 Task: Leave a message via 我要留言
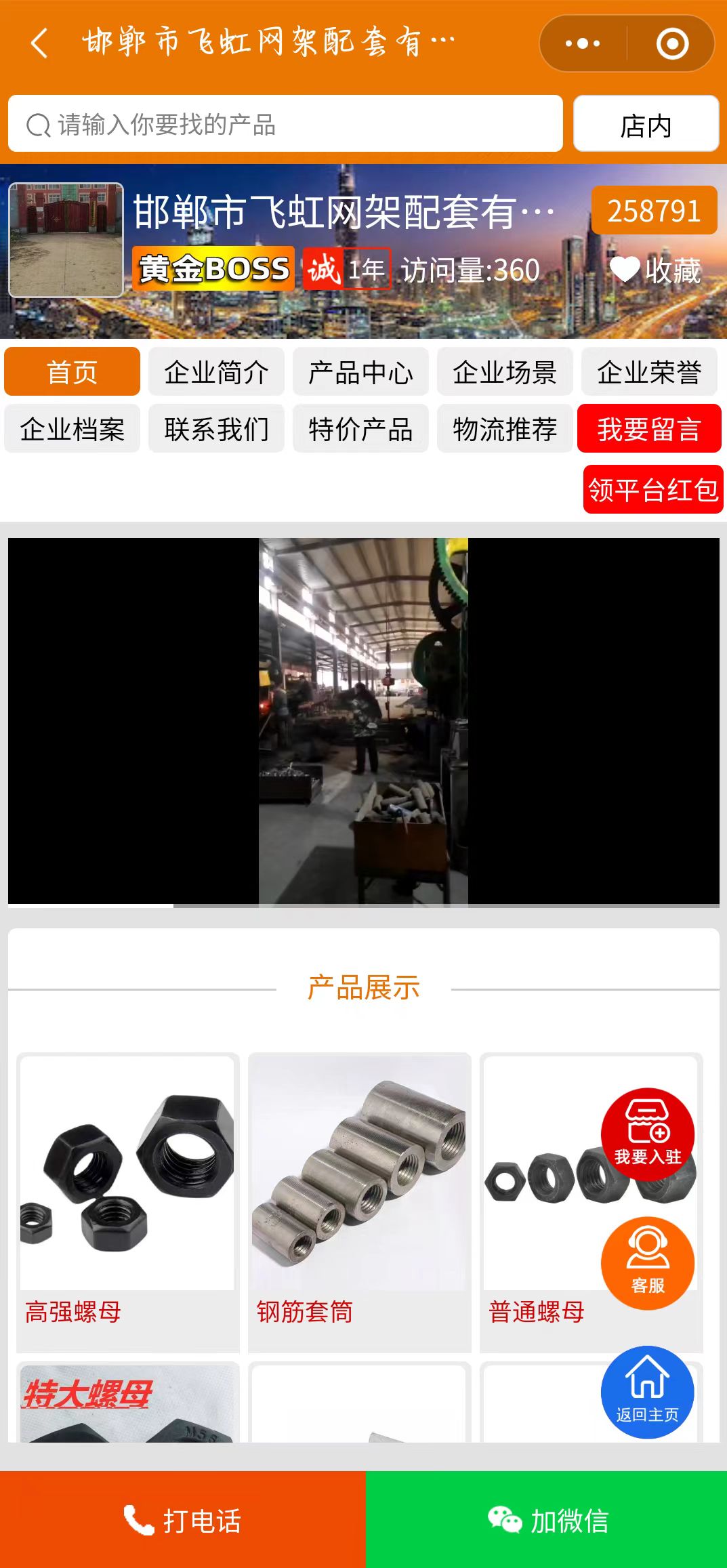(649, 429)
